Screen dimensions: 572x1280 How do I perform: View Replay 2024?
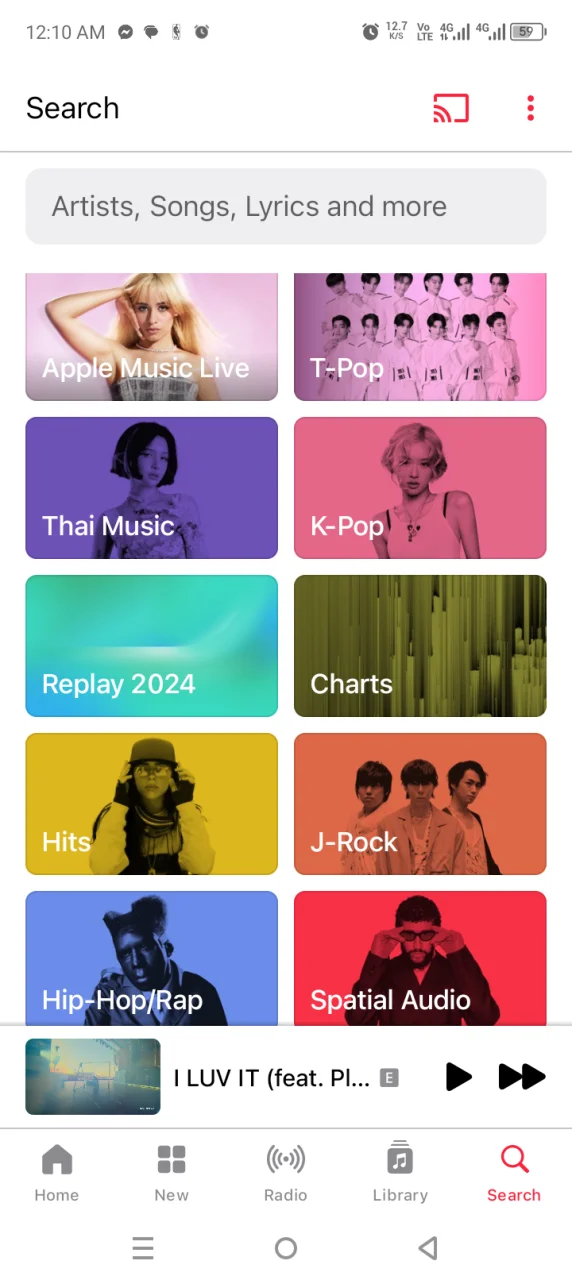[151, 646]
